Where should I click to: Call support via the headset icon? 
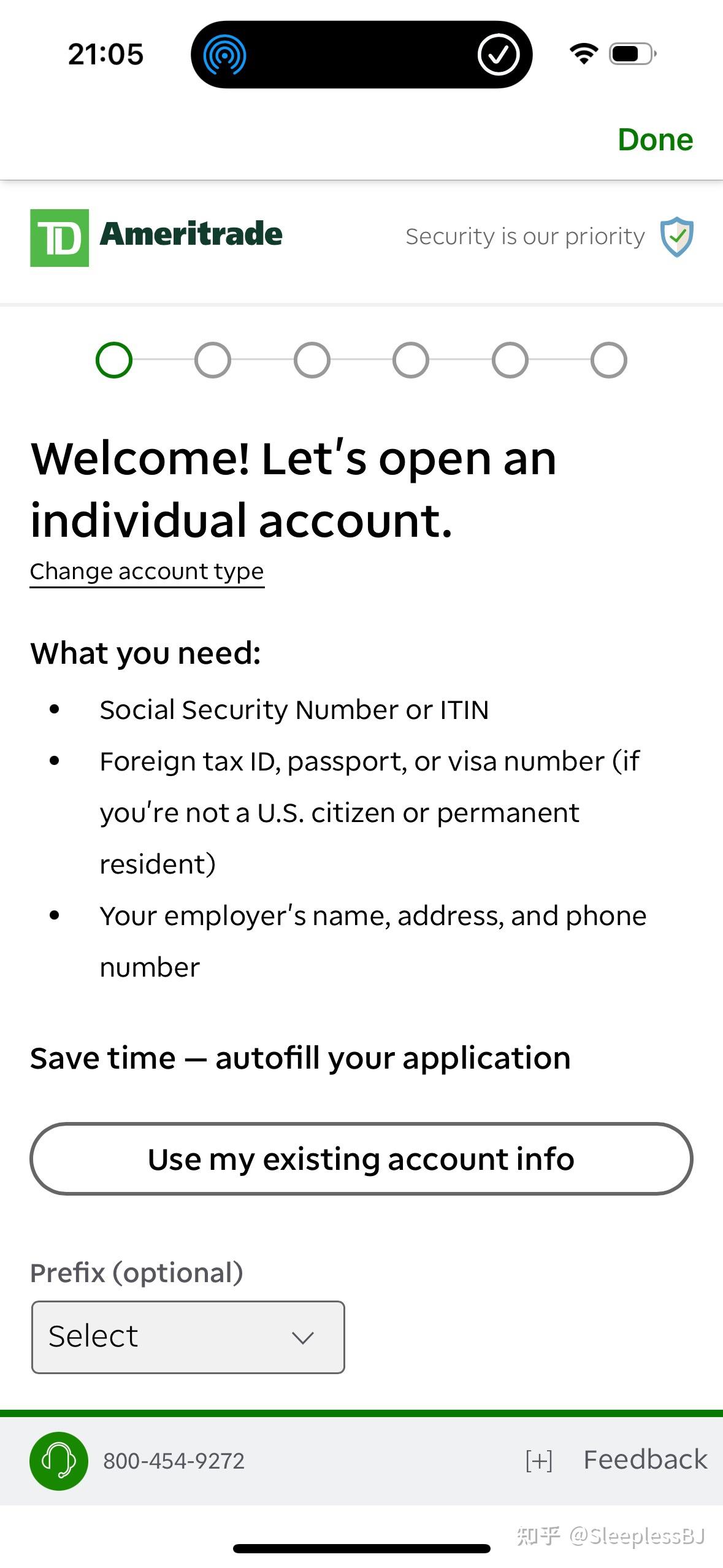pyautogui.click(x=59, y=1461)
